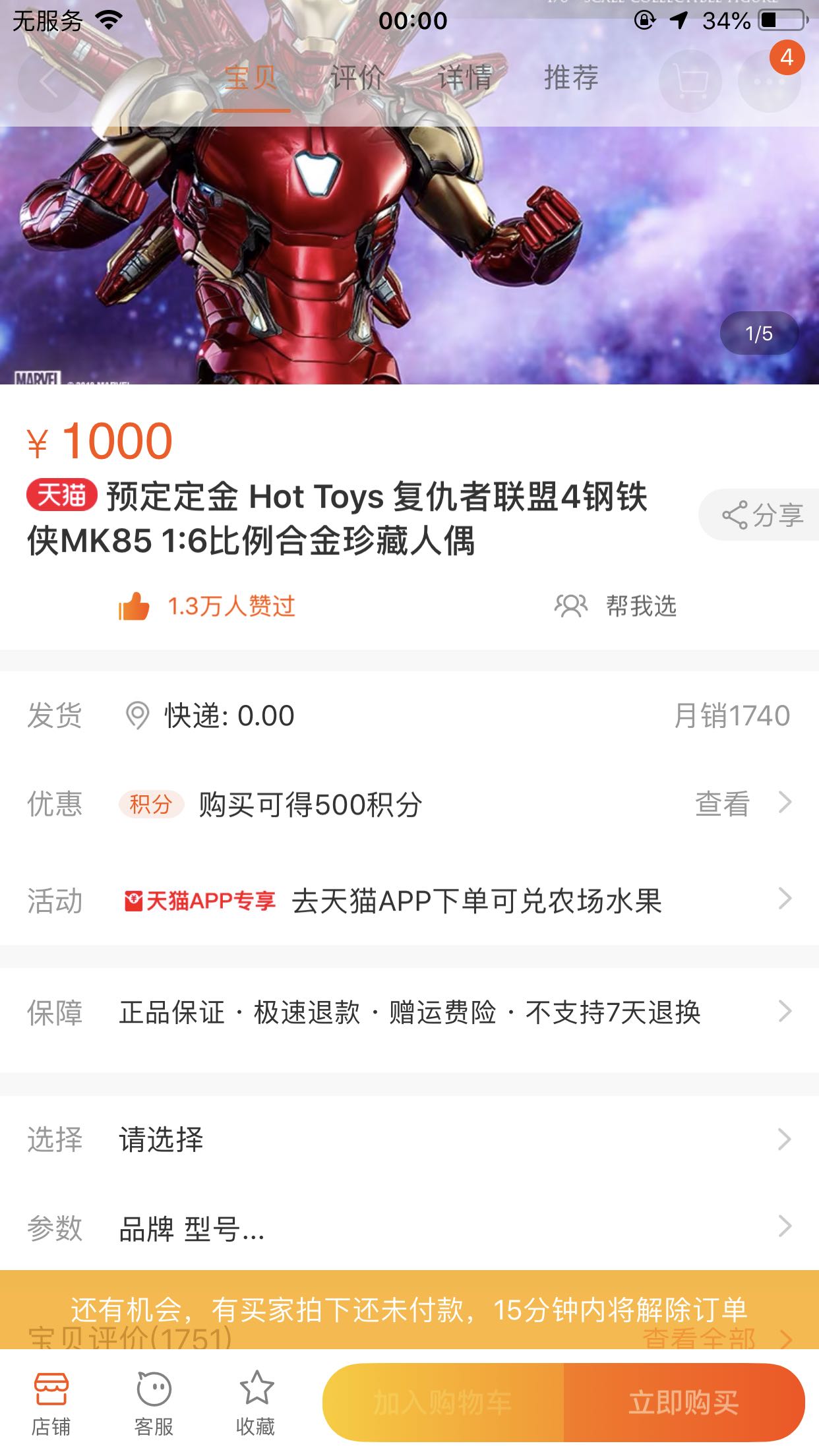819x1456 pixels.
Task: Share this product via 分享
Action: [762, 515]
